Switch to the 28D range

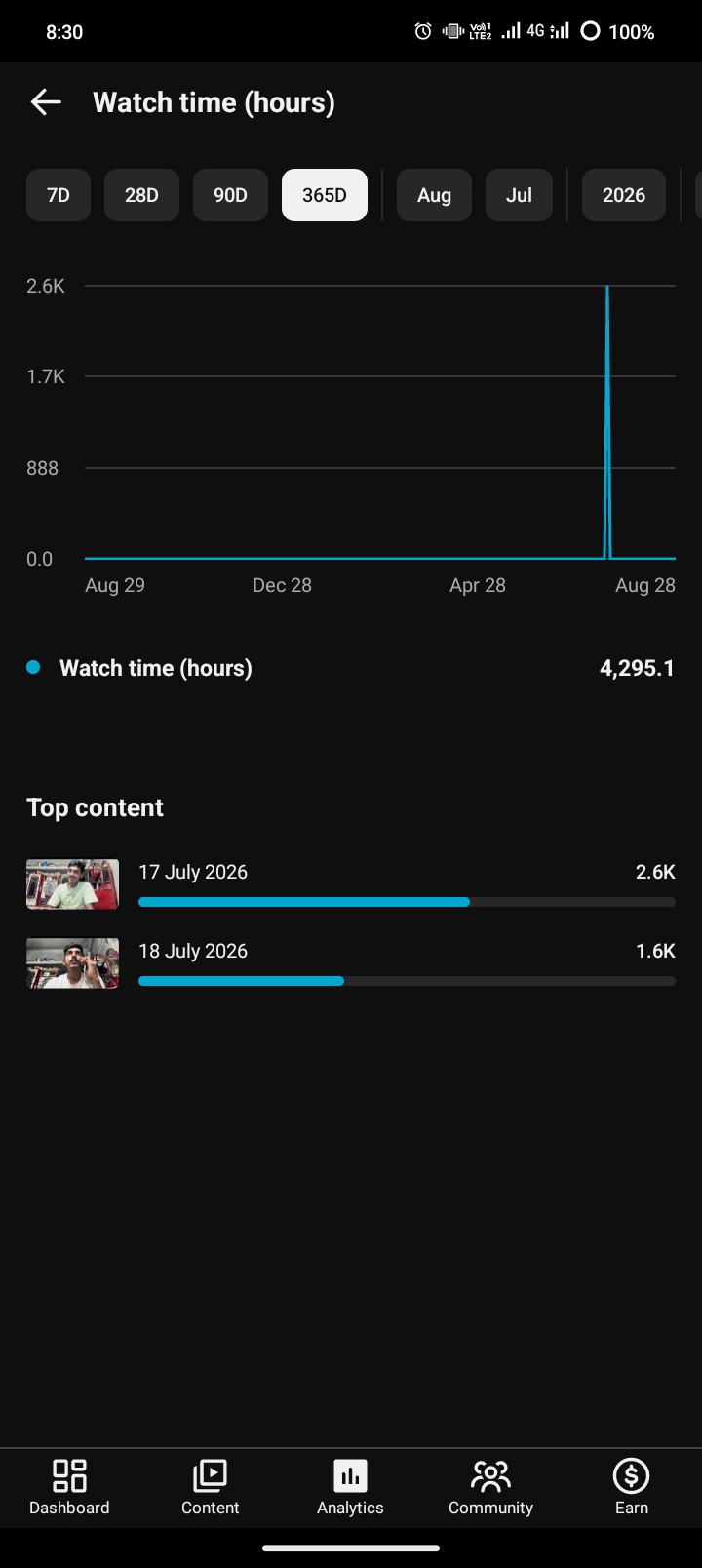[141, 195]
